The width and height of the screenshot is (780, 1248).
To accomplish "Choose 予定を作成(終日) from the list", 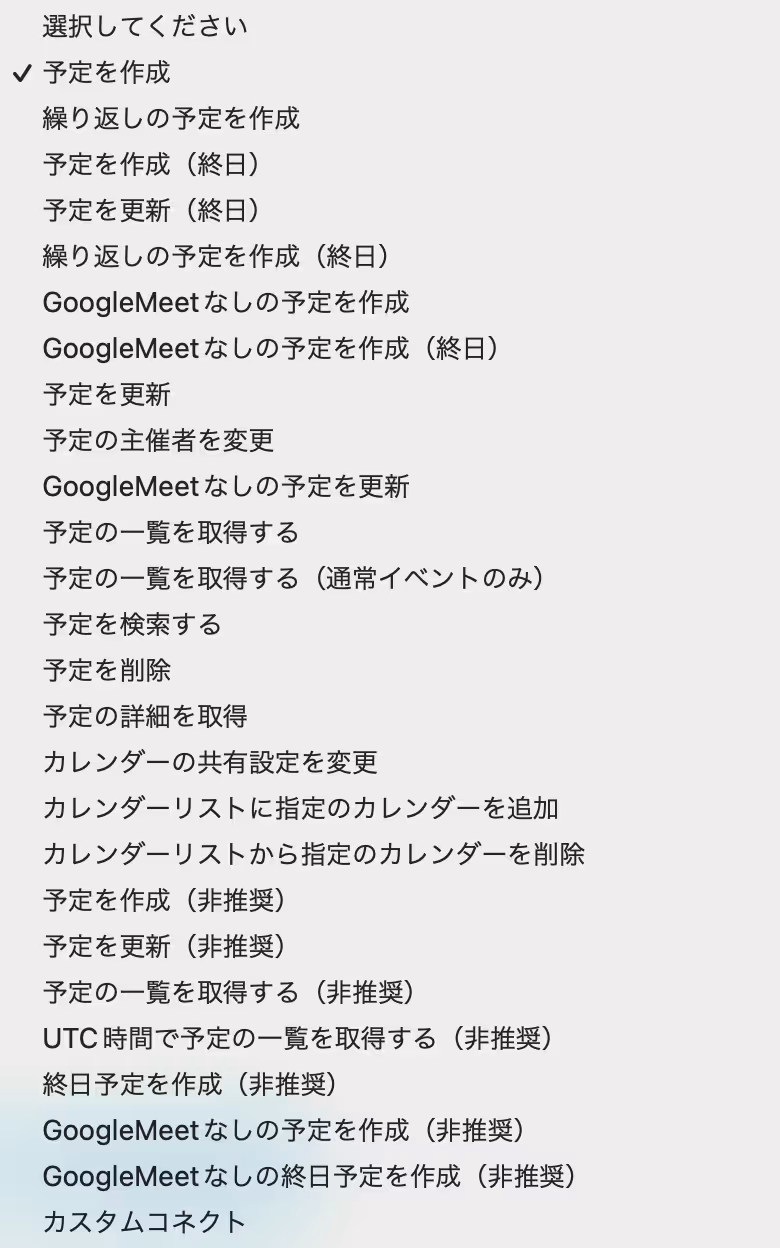I will tap(390, 164).
